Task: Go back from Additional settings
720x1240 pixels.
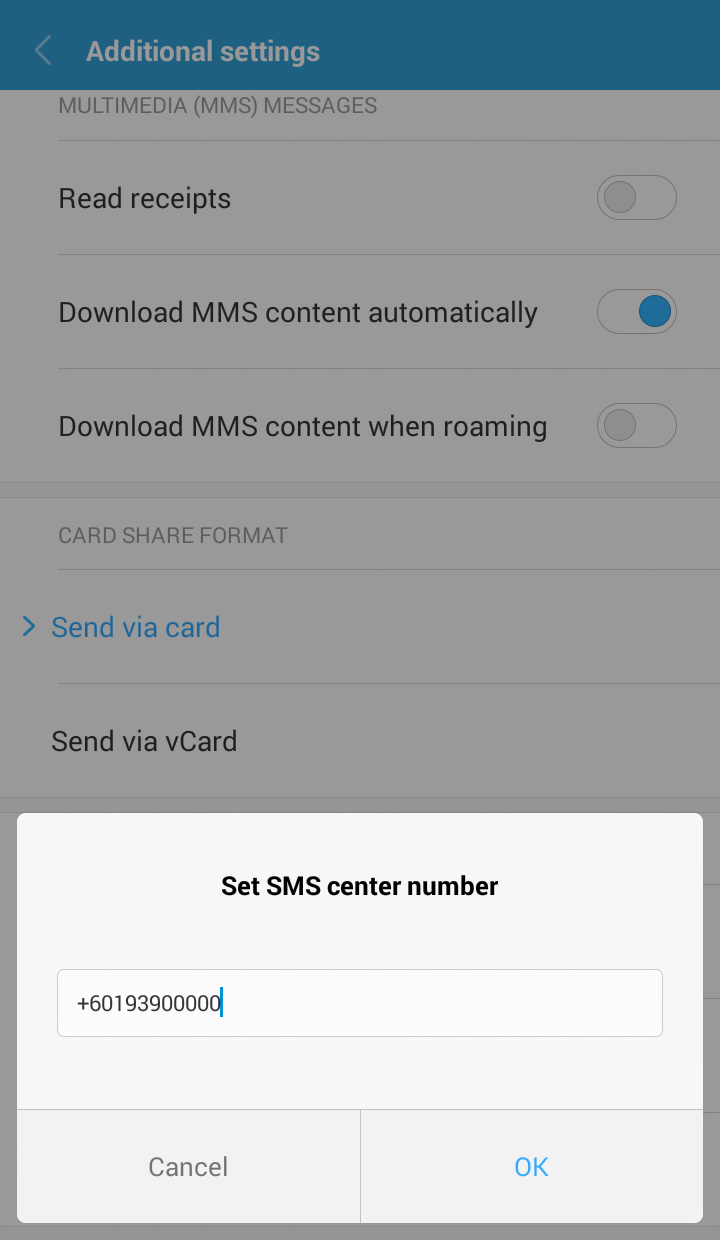Action: click(x=43, y=51)
